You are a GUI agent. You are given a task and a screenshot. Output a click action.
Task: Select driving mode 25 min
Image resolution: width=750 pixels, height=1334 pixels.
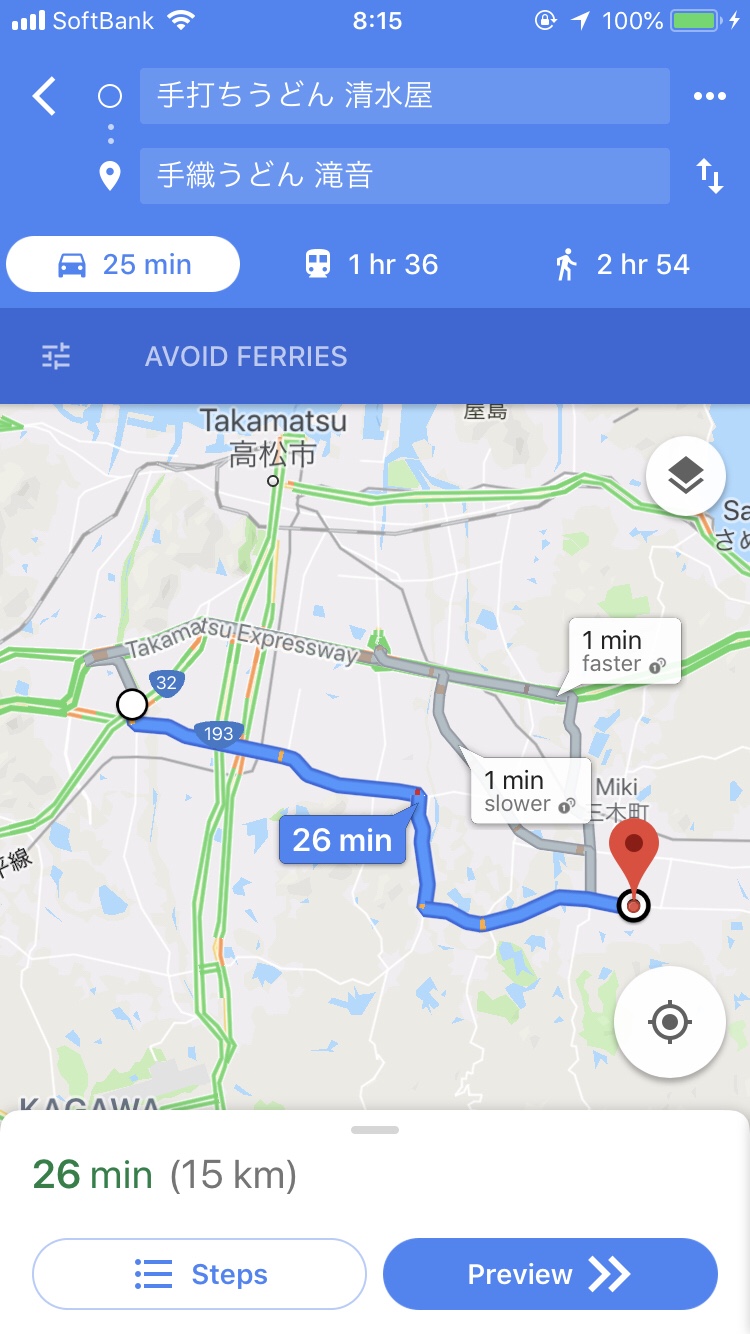click(123, 264)
